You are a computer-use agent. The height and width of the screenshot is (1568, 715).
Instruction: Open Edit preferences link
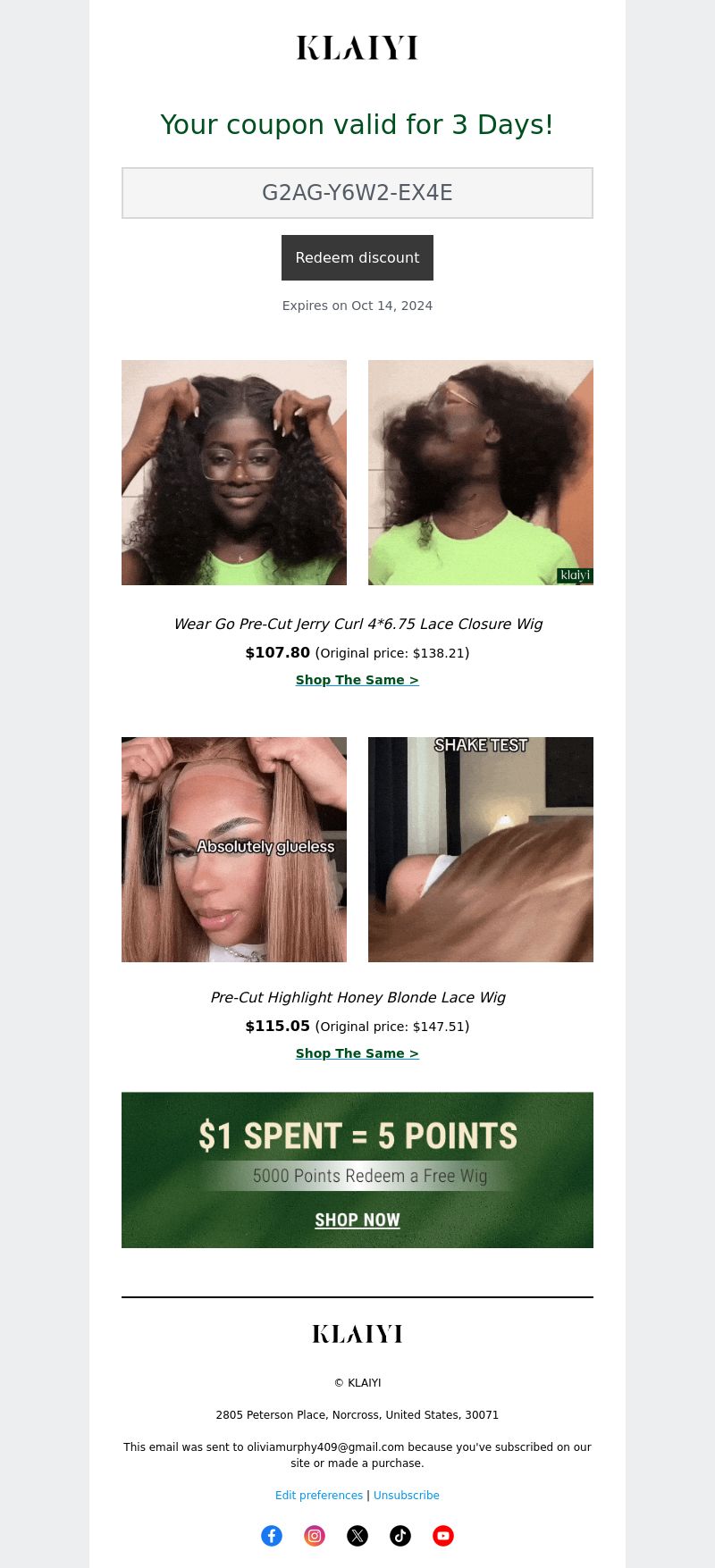[319, 1496]
